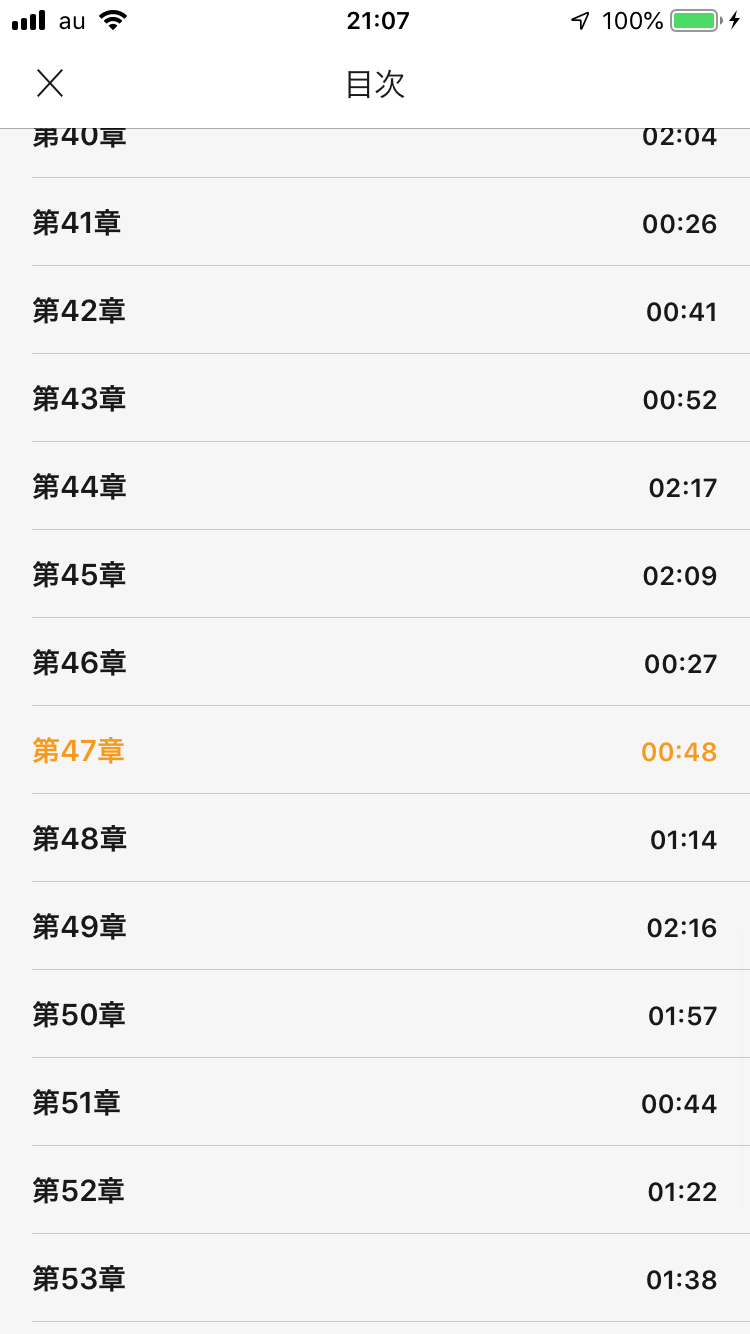This screenshot has width=750, height=1334.
Task: Skip ahead to chapter 第48章
Action: (x=375, y=838)
